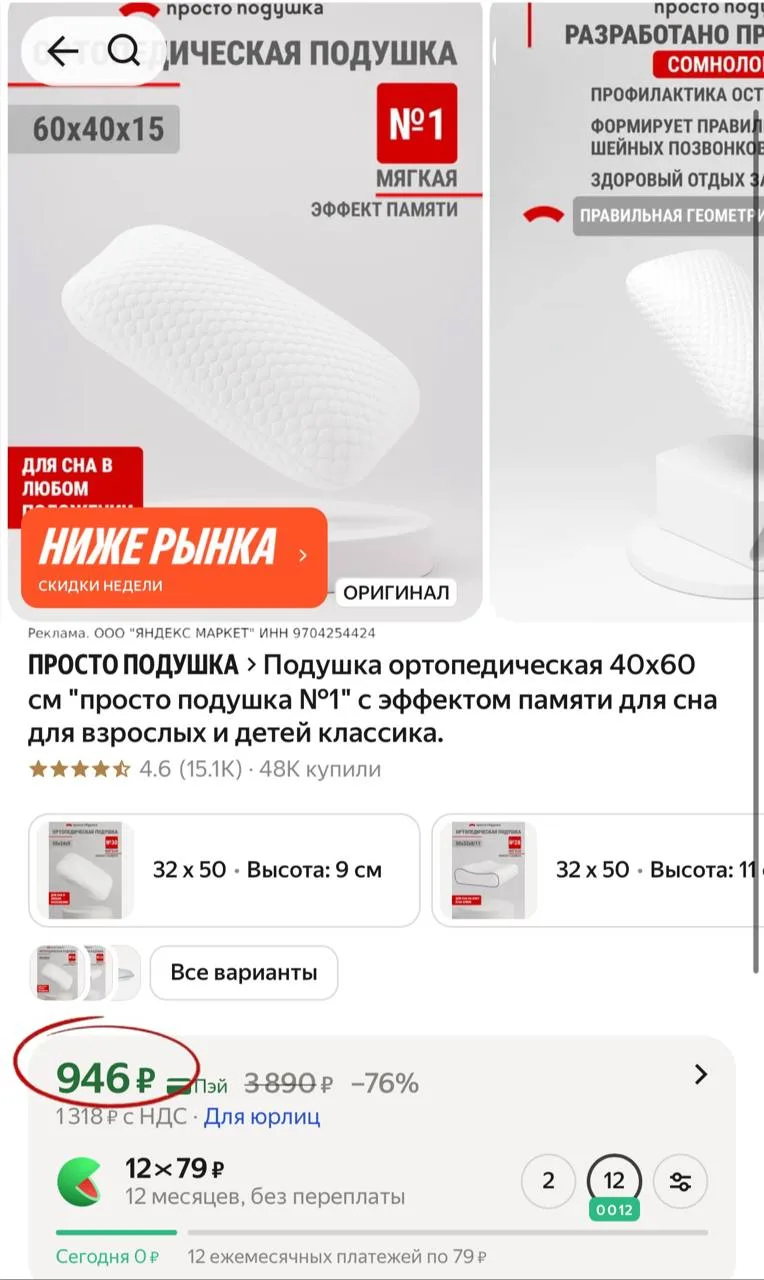Open the ПРОСТО ПОДУШКА brand link

(133, 665)
